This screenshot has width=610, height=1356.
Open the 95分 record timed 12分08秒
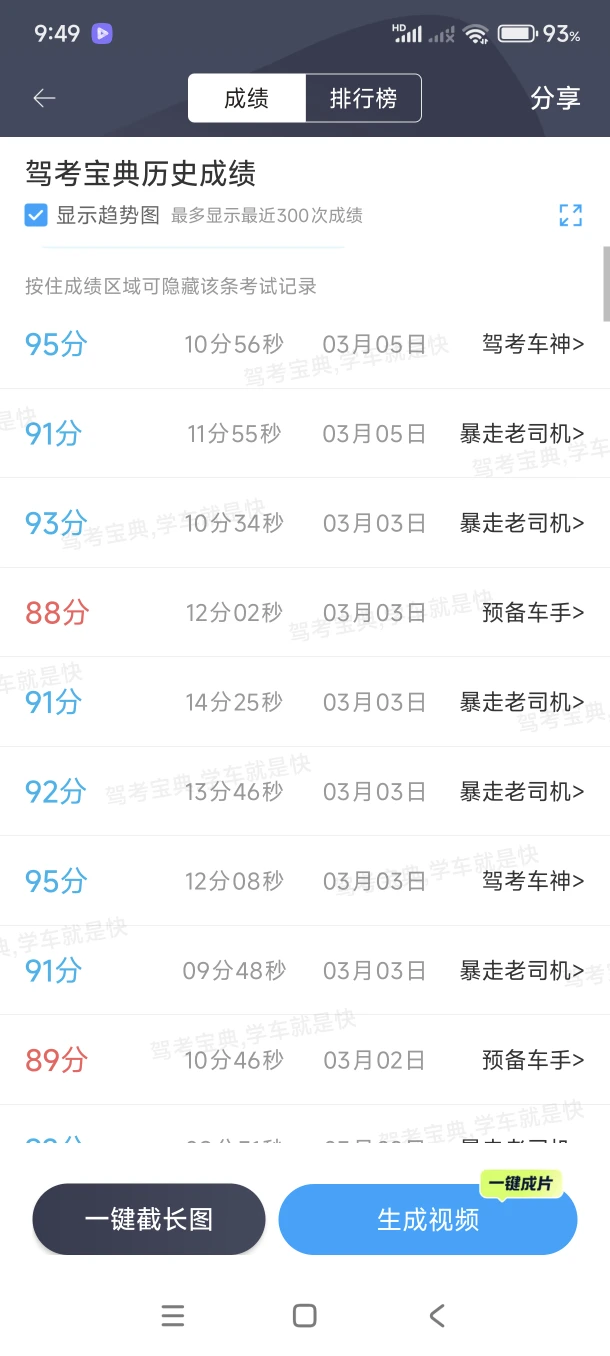[x=304, y=881]
